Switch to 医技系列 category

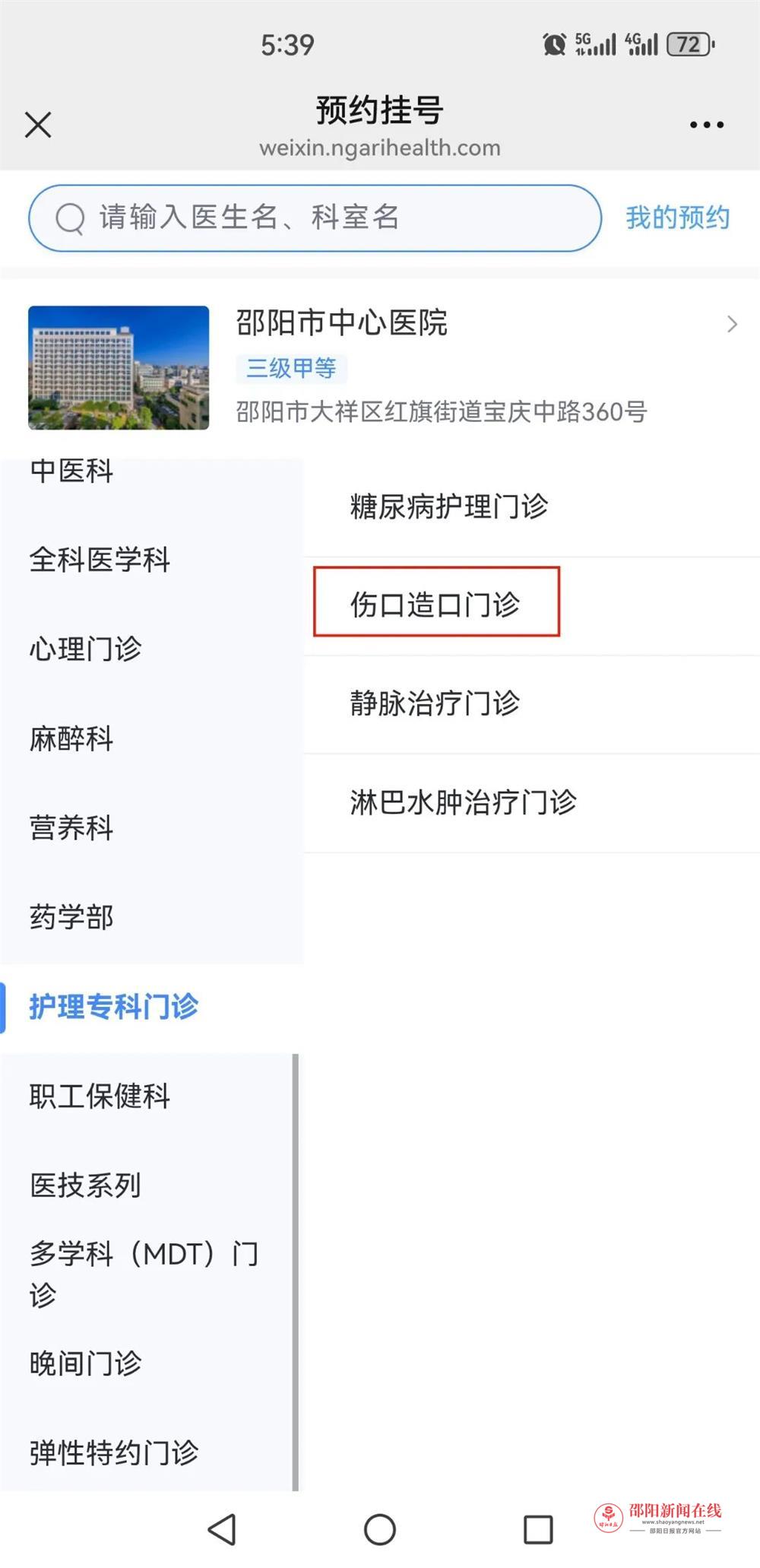(x=86, y=1185)
